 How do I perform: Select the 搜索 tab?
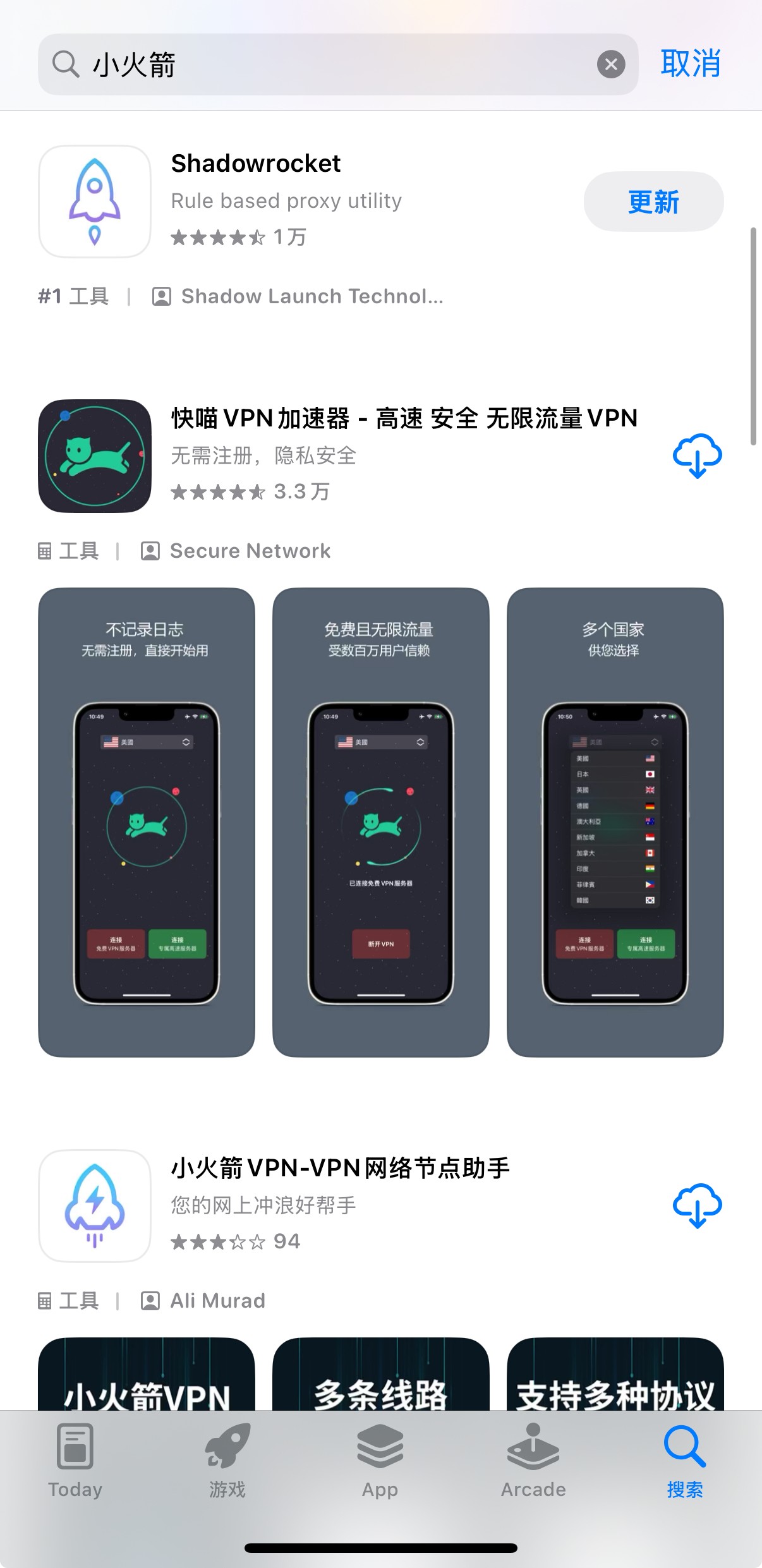point(685,1460)
